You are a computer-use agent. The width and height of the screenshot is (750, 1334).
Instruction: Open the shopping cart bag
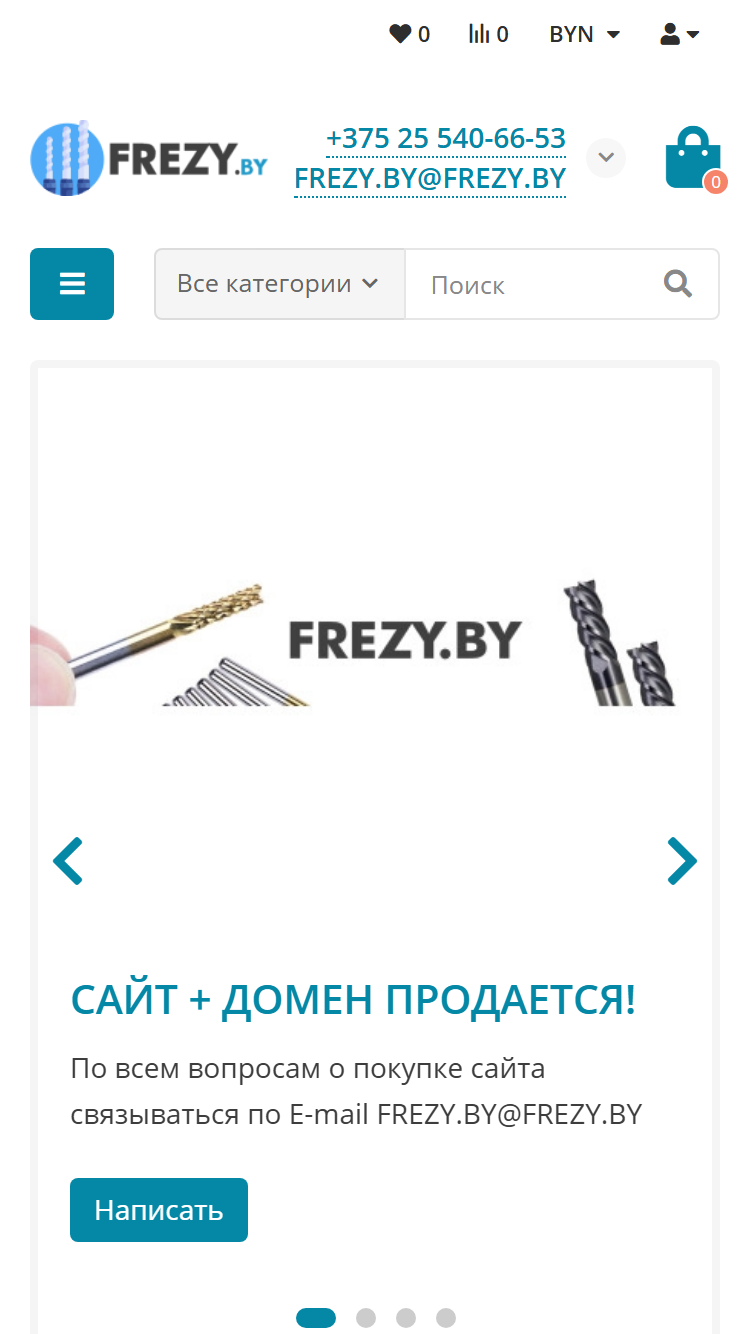[x=695, y=158]
